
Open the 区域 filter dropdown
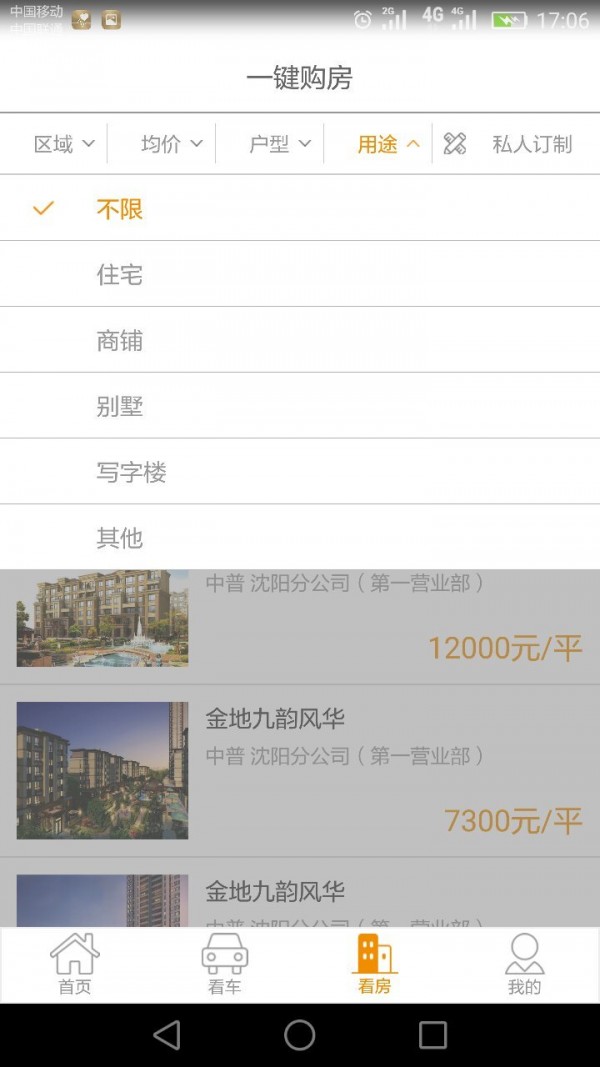[x=63, y=144]
